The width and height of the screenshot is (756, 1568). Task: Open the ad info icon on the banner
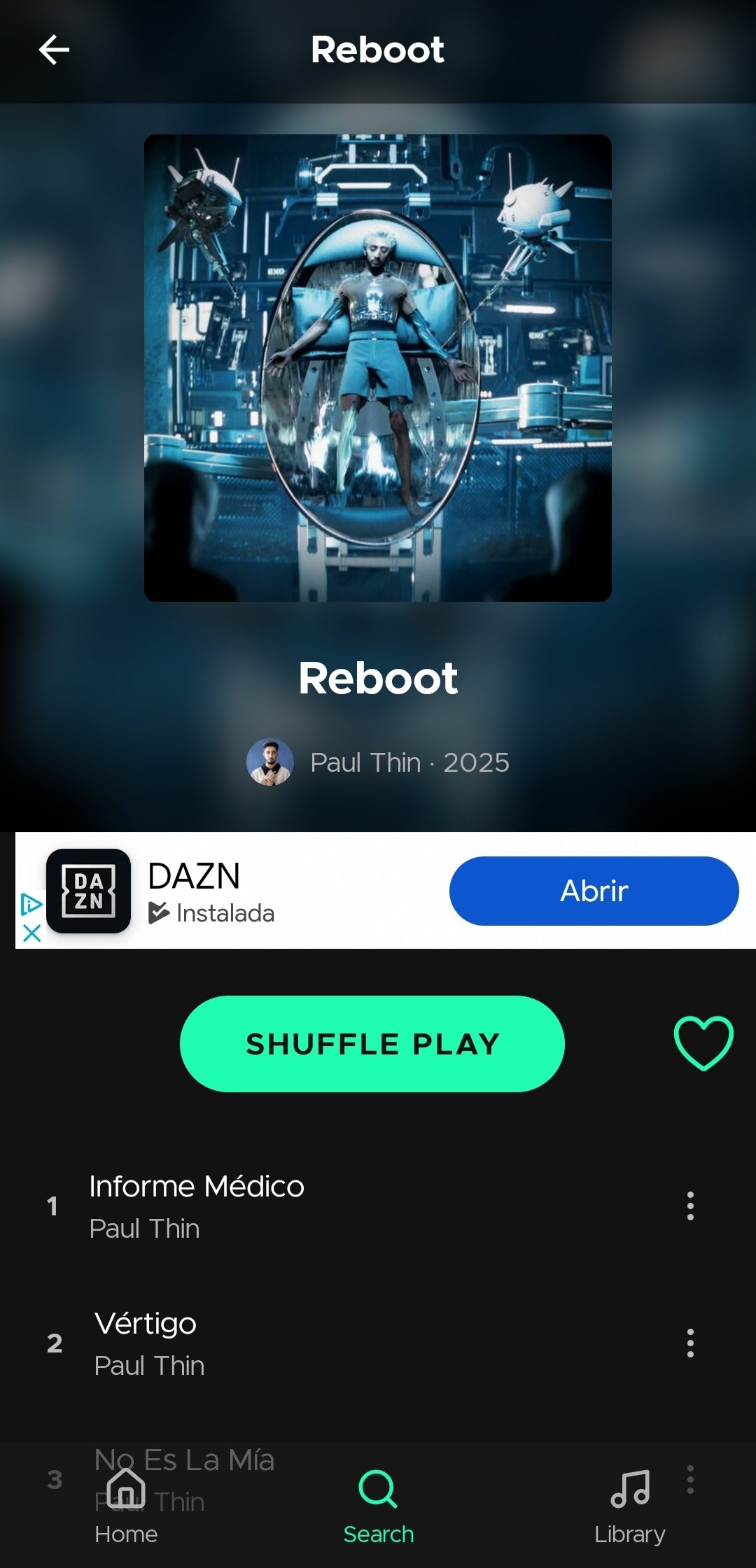tap(31, 904)
